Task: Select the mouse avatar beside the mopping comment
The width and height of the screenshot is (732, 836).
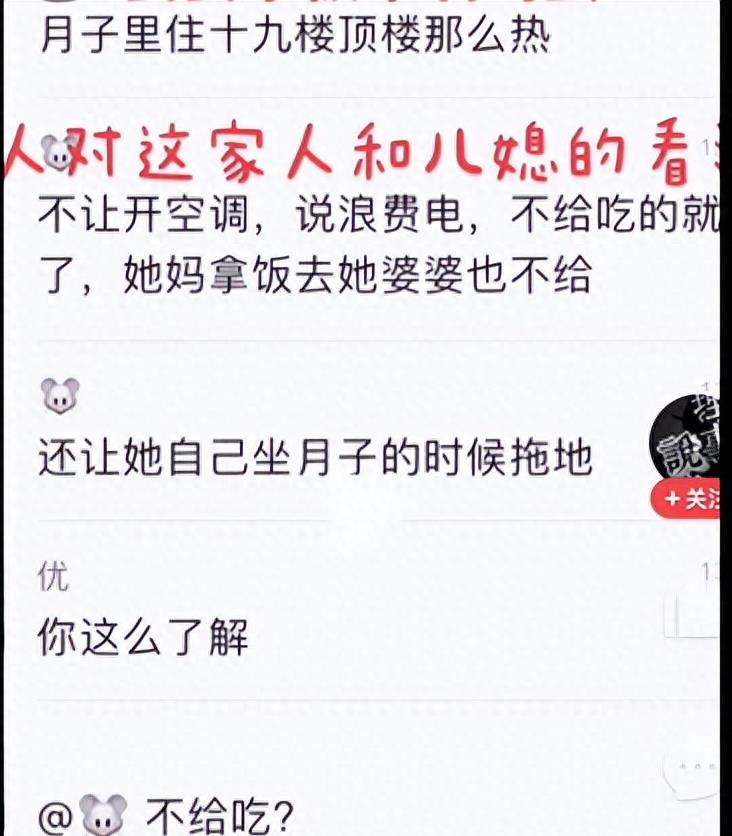Action: (x=58, y=398)
